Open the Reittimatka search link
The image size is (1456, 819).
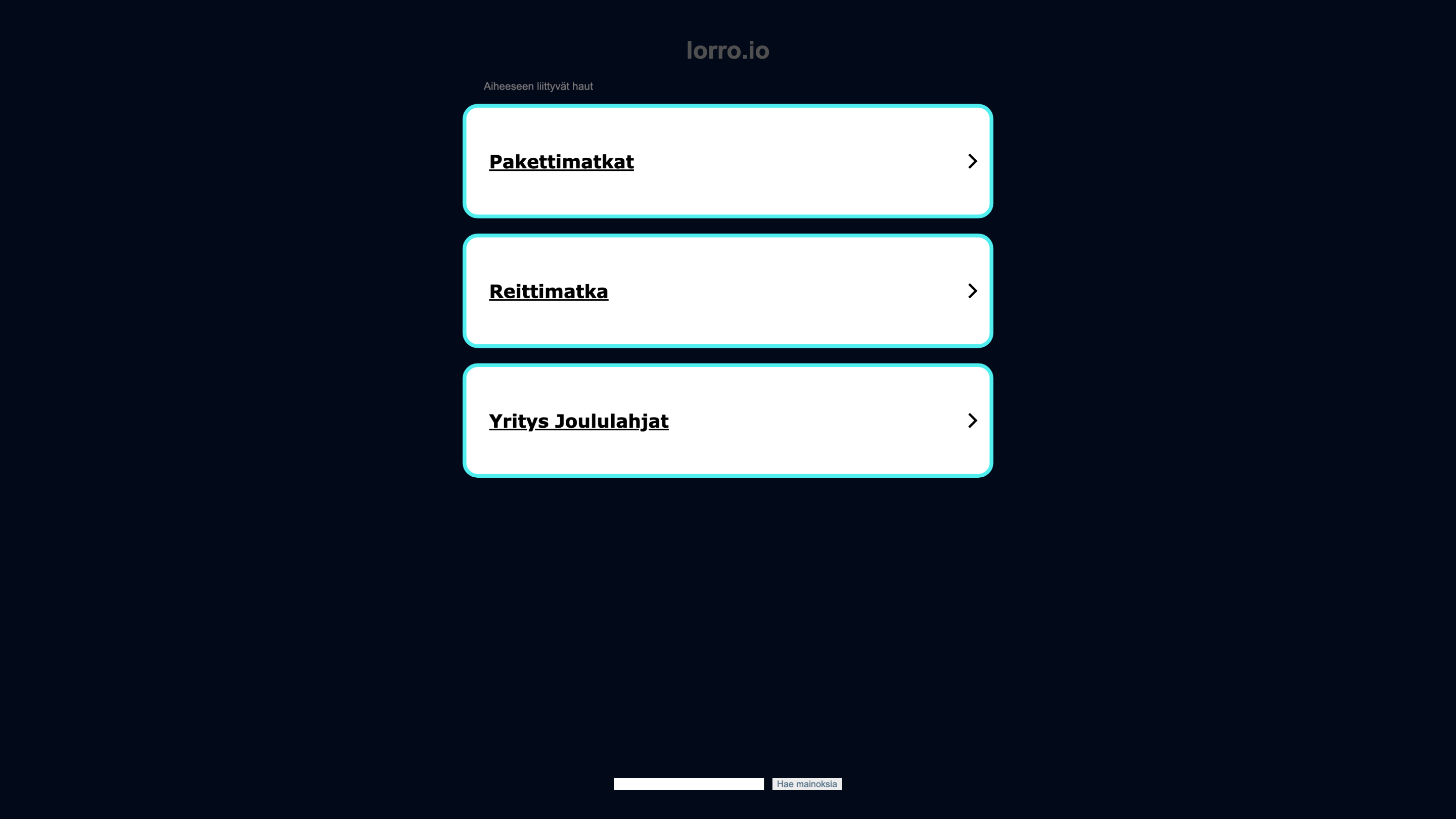pyautogui.click(x=548, y=292)
